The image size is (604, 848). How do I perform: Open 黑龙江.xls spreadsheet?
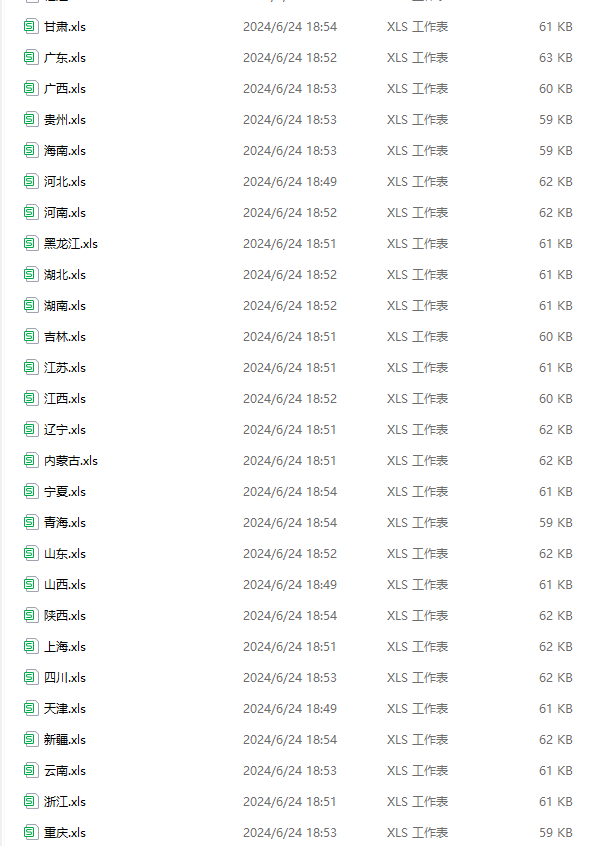click(71, 244)
